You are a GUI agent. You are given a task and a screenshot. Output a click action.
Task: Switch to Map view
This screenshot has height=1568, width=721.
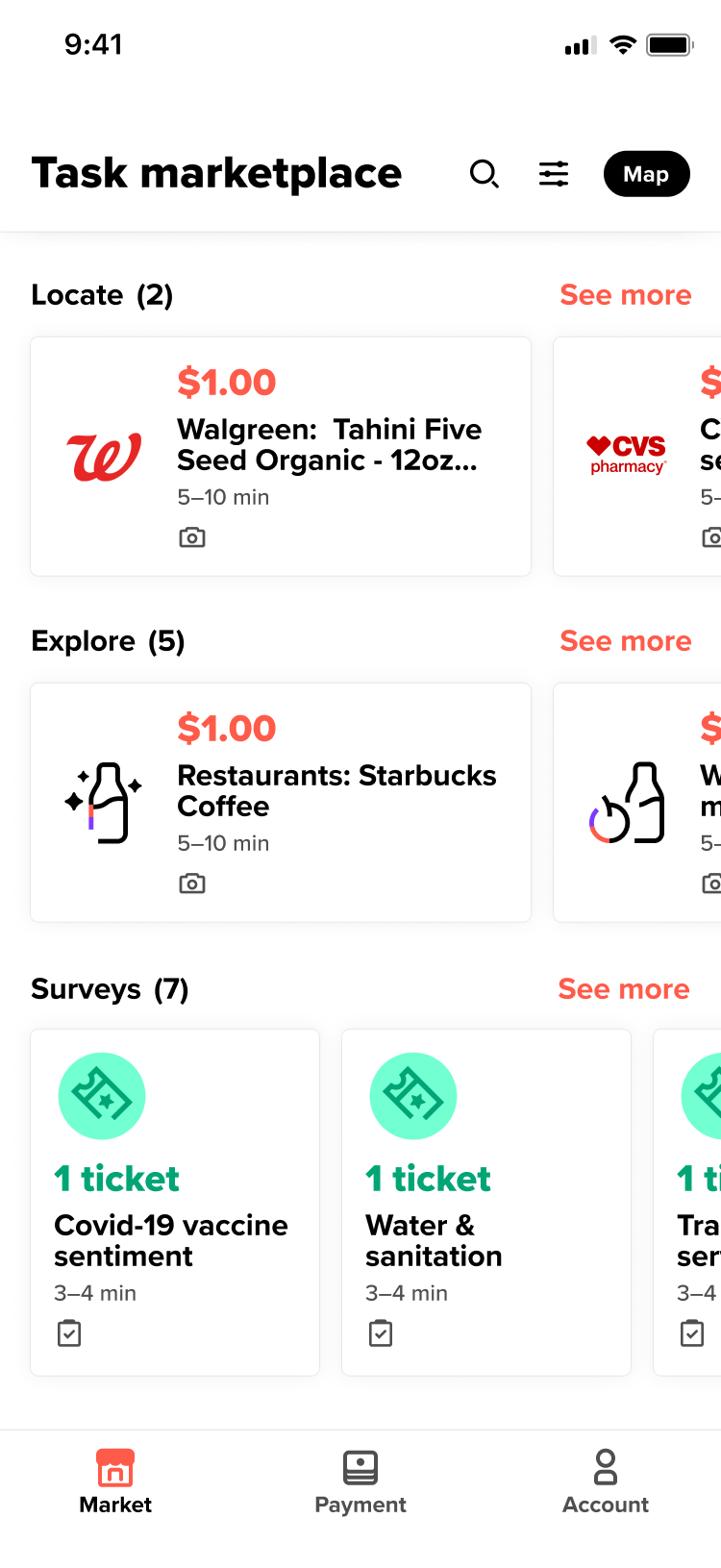(646, 174)
